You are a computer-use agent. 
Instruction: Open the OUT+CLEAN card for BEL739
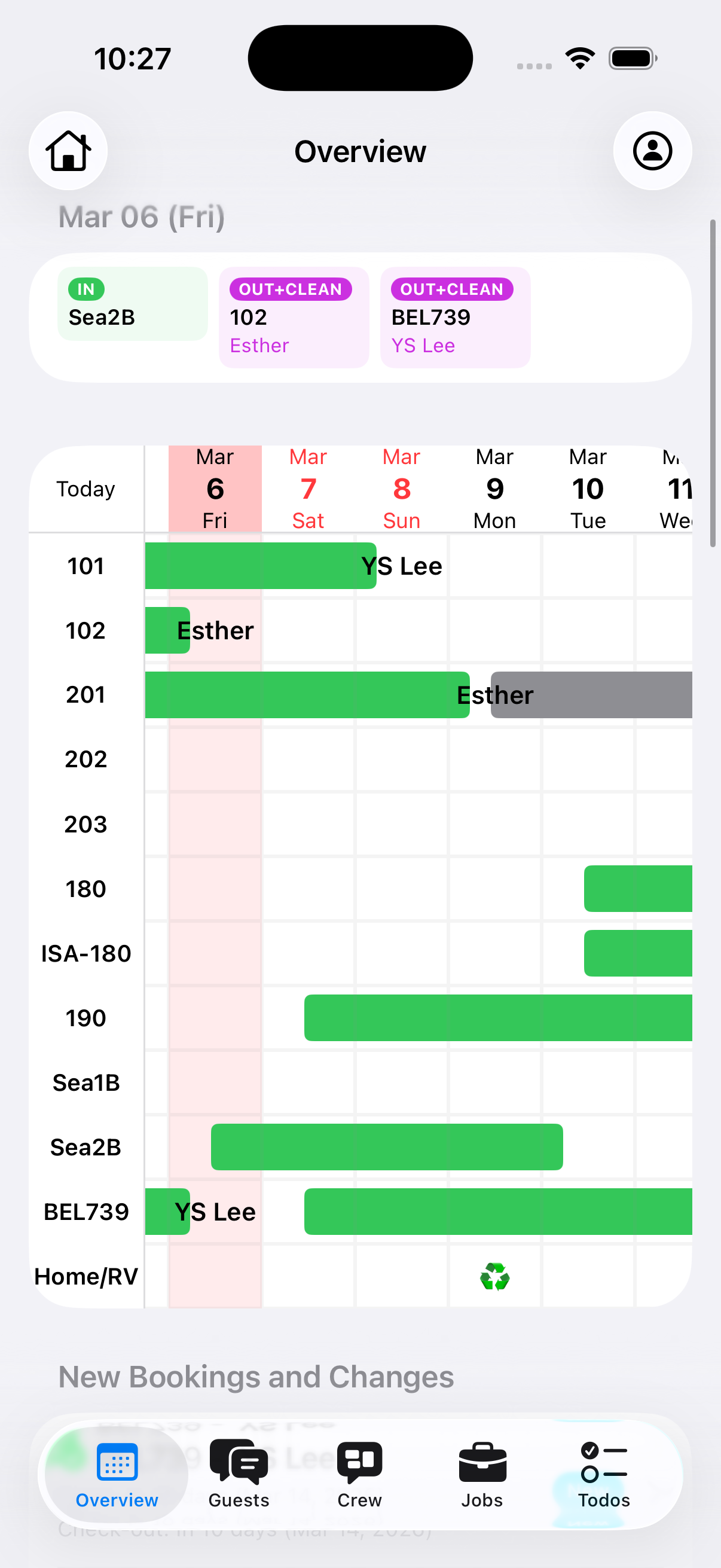[x=454, y=316]
